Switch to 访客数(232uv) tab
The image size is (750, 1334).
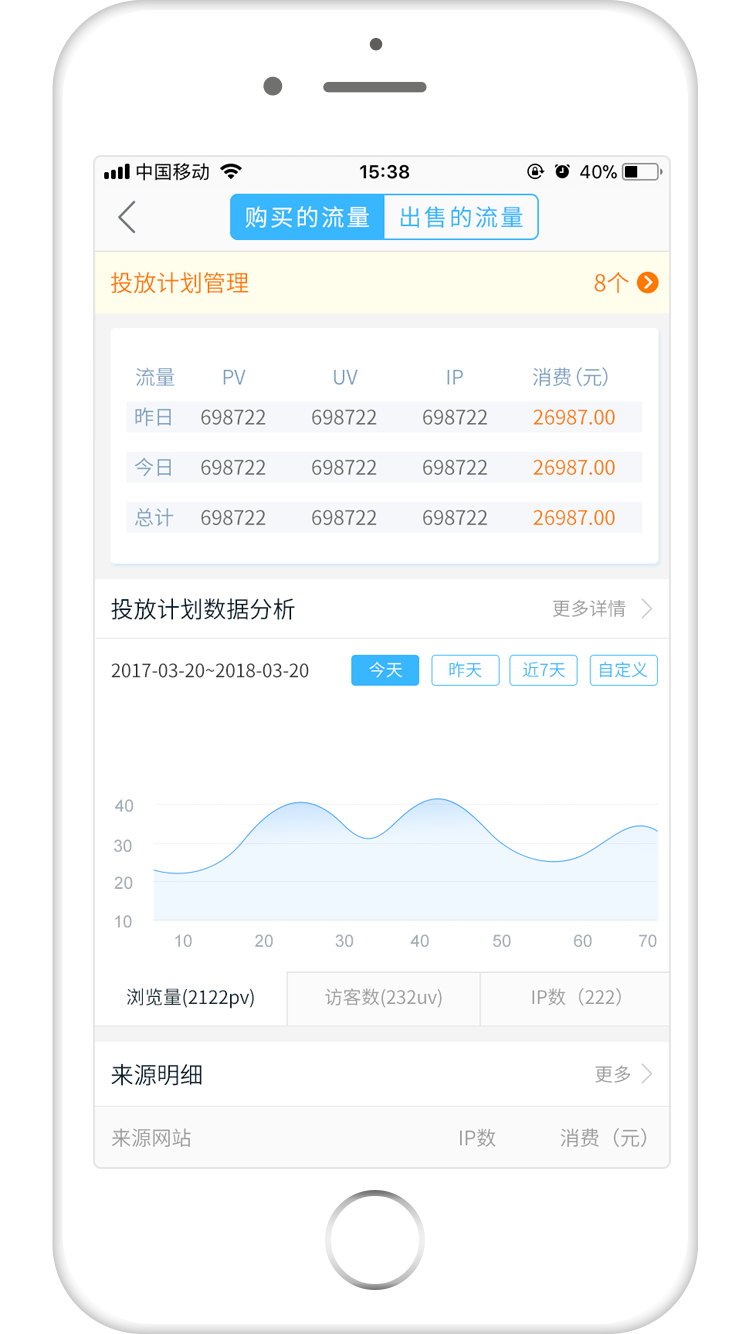tap(383, 998)
